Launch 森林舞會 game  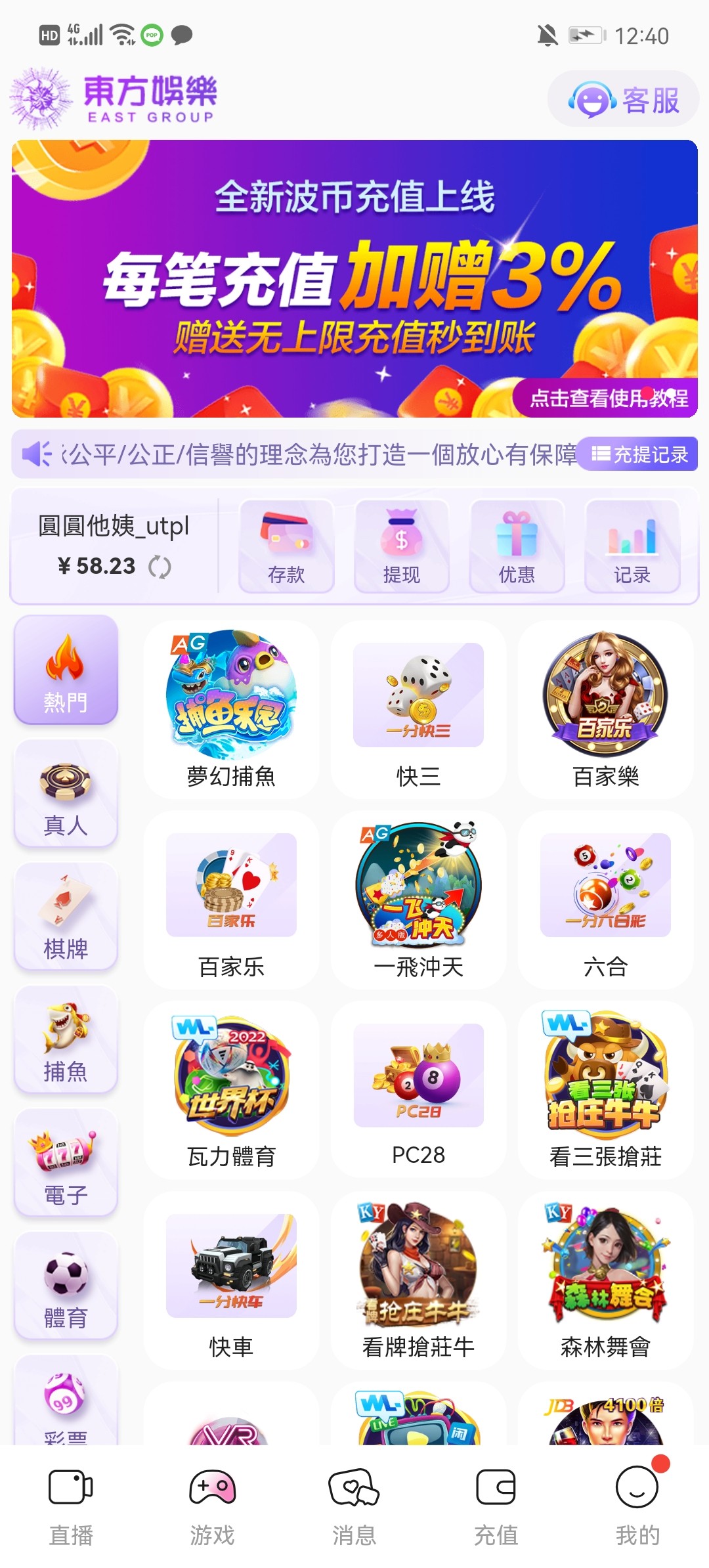pyautogui.click(x=605, y=1280)
